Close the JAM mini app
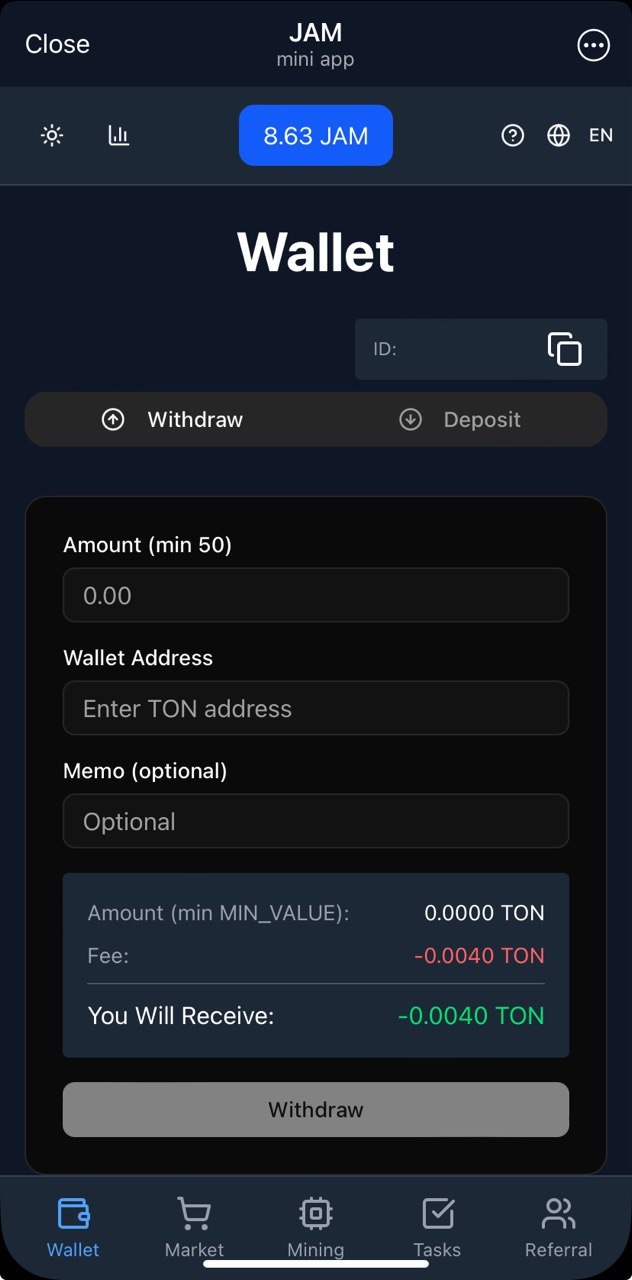Screen dimensions: 632x1280 tap(57, 44)
